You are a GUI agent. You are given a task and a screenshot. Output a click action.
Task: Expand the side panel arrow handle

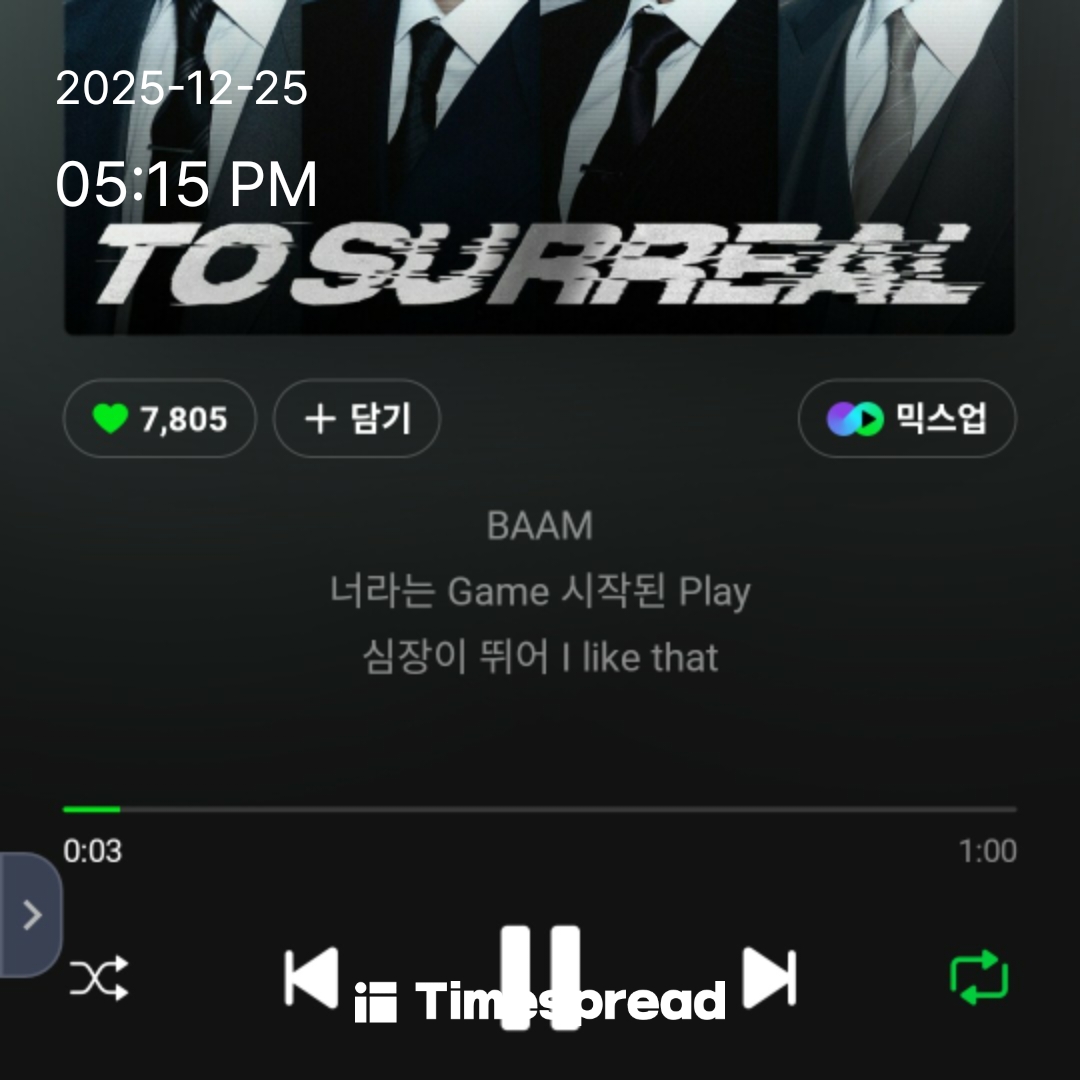click(x=31, y=915)
